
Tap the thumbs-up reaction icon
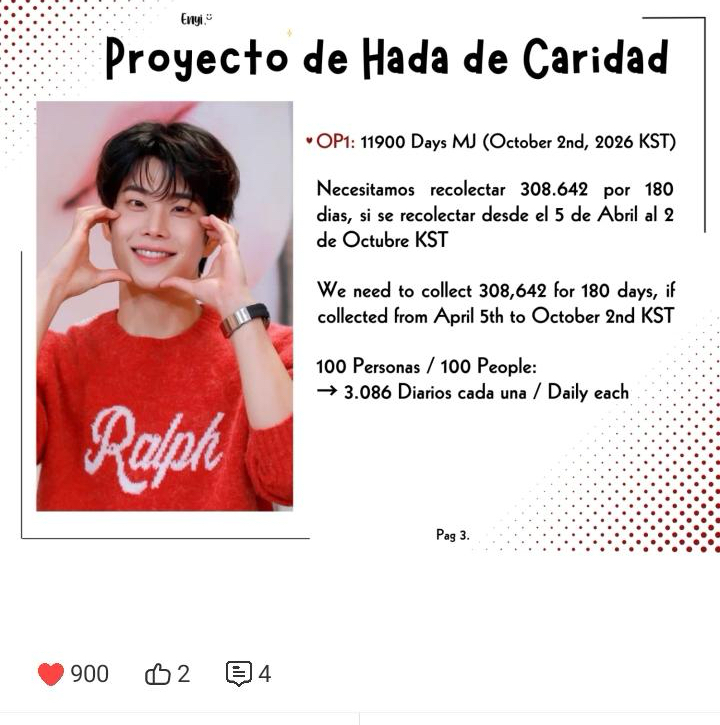tap(158, 675)
